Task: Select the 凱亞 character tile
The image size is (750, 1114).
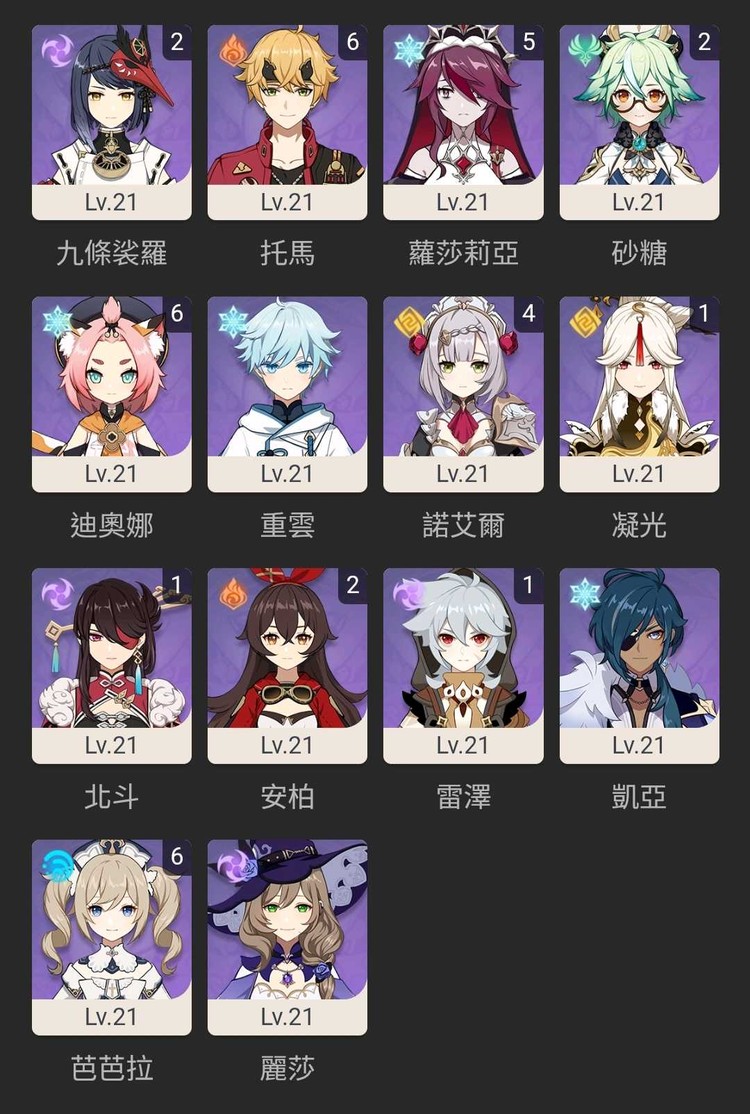Action: point(639,666)
